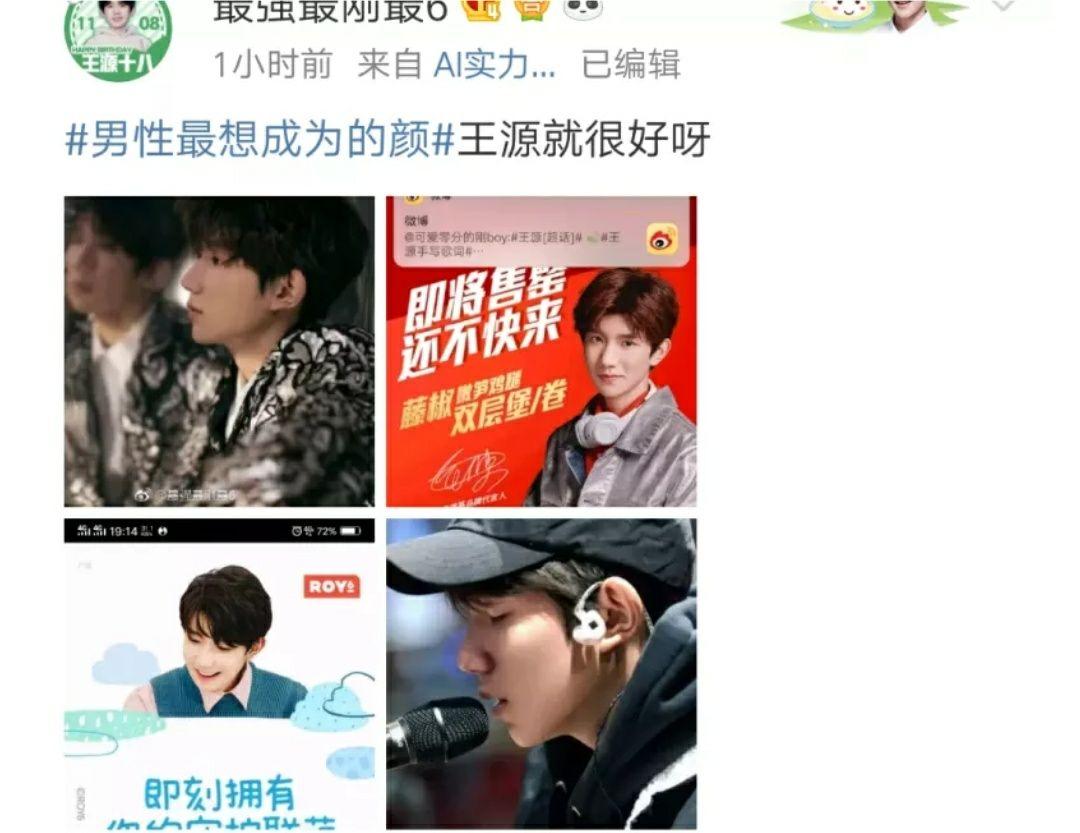This screenshot has height=833, width=1080.
Task: Open the 即刻拥有 screenshot image
Action: (x=219, y=673)
